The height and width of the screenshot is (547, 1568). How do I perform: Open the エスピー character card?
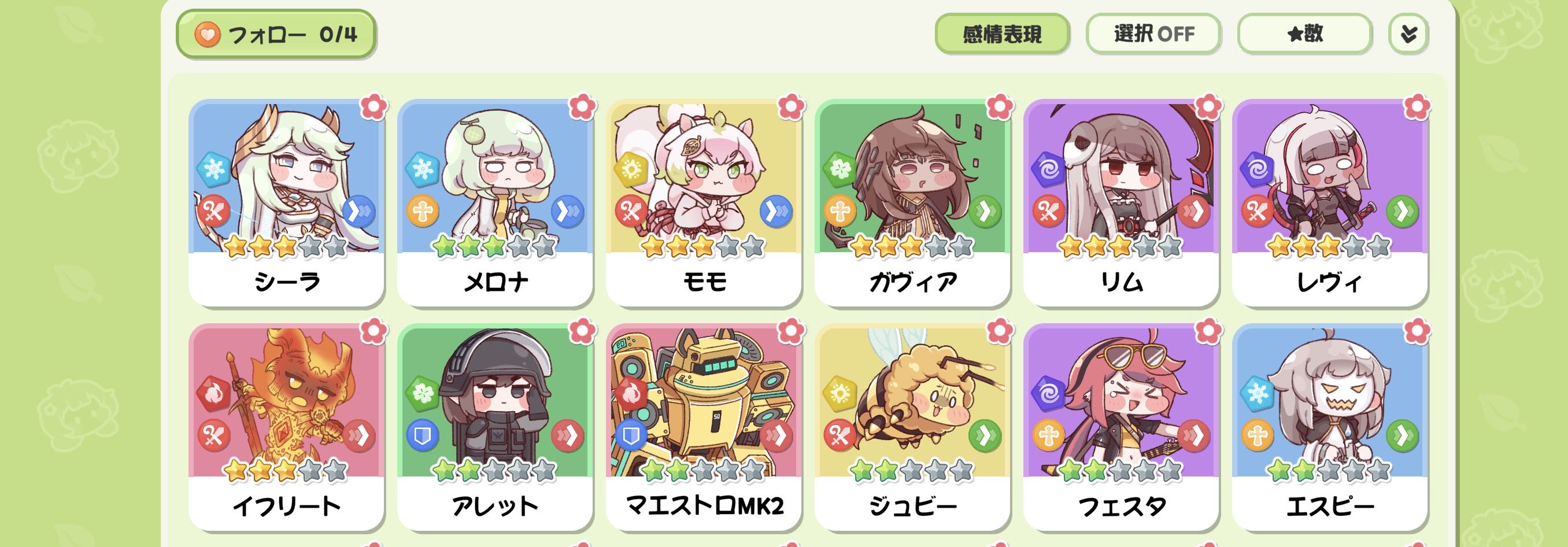[x=1330, y=427]
